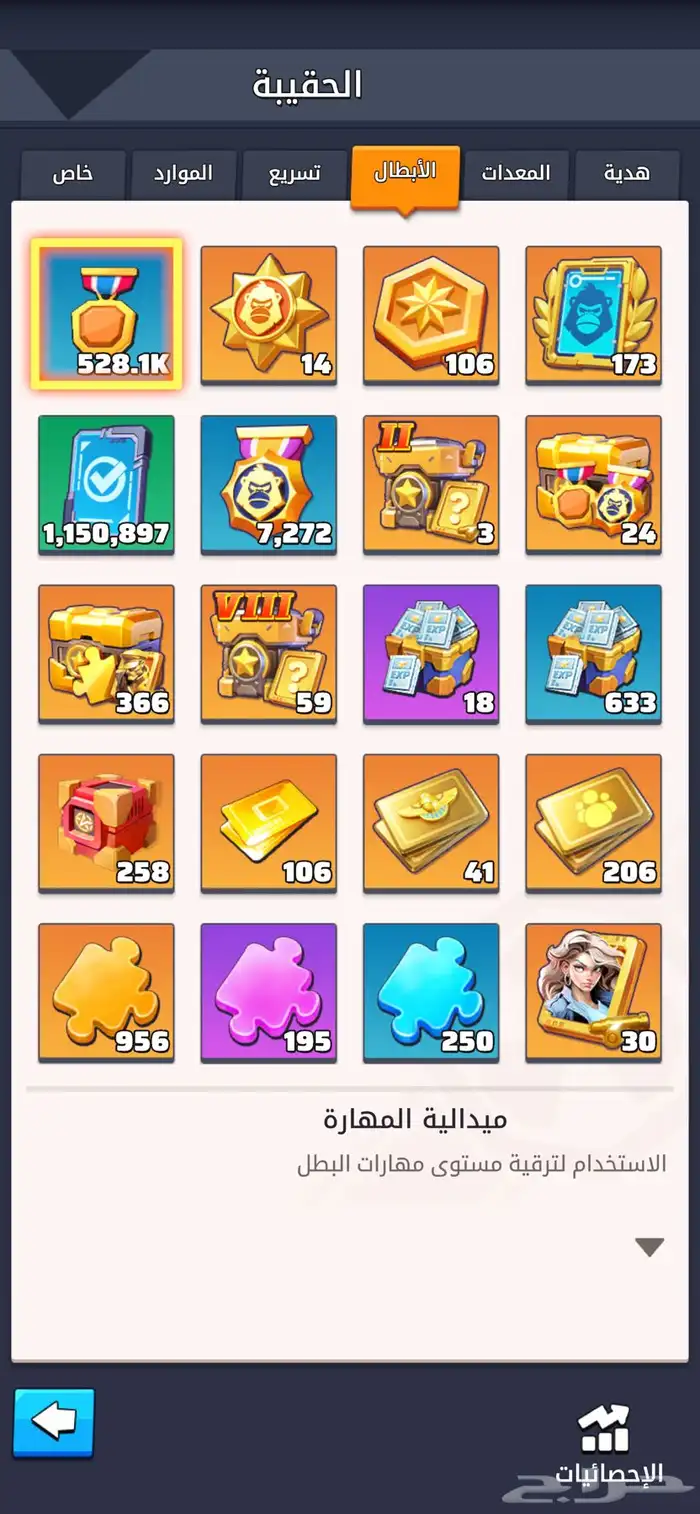
Task: Switch to the المعدات tab
Action: click(x=516, y=174)
